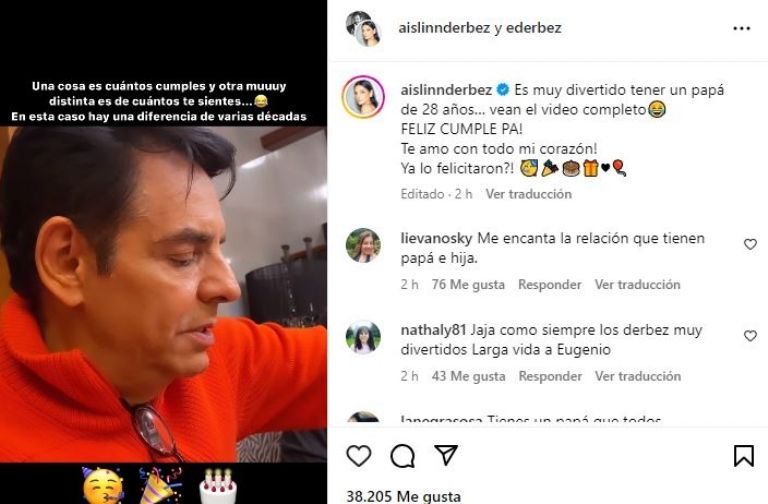Image resolution: width=768 pixels, height=504 pixels.
Task: Like nathaly81's comment
Action: coord(751,336)
